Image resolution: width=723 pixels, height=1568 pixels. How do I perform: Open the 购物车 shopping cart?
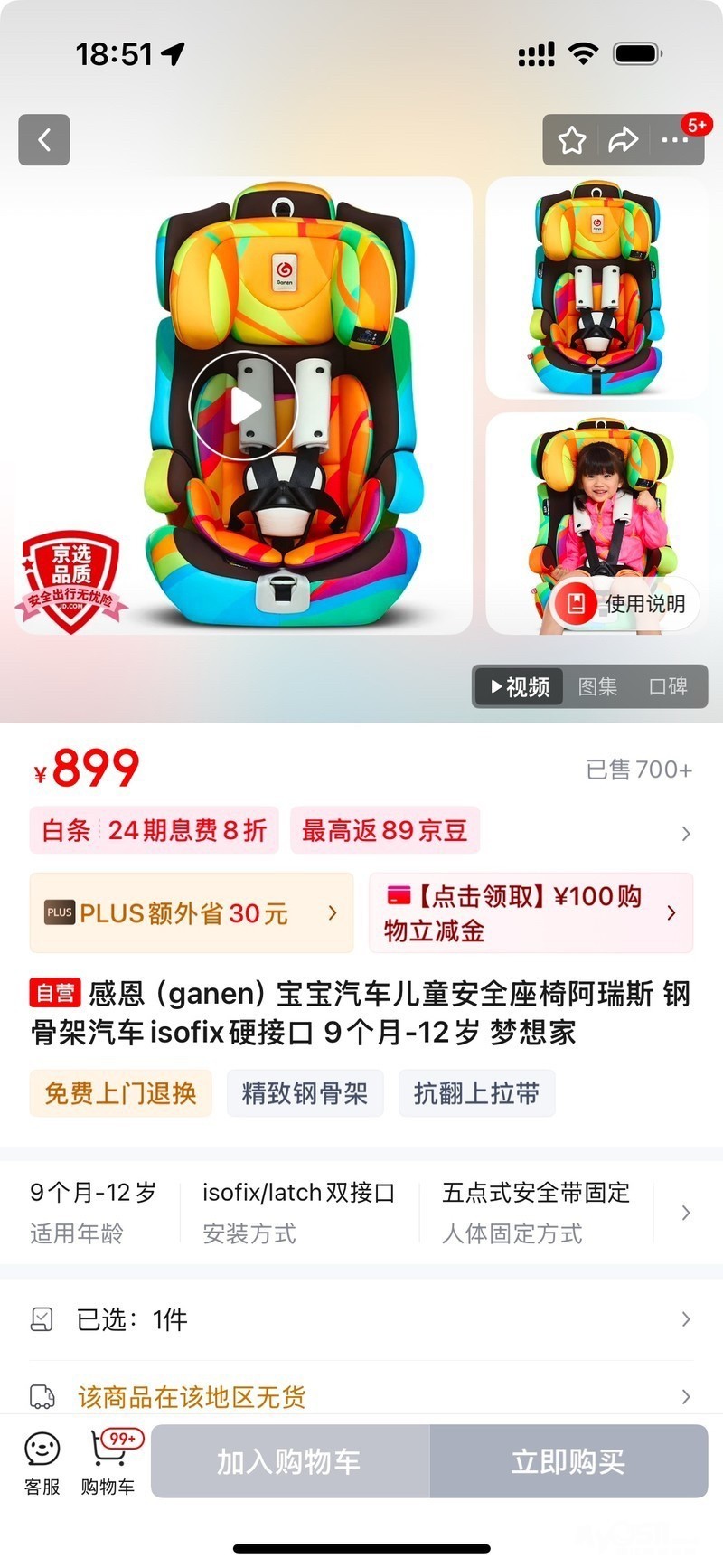click(x=108, y=1462)
